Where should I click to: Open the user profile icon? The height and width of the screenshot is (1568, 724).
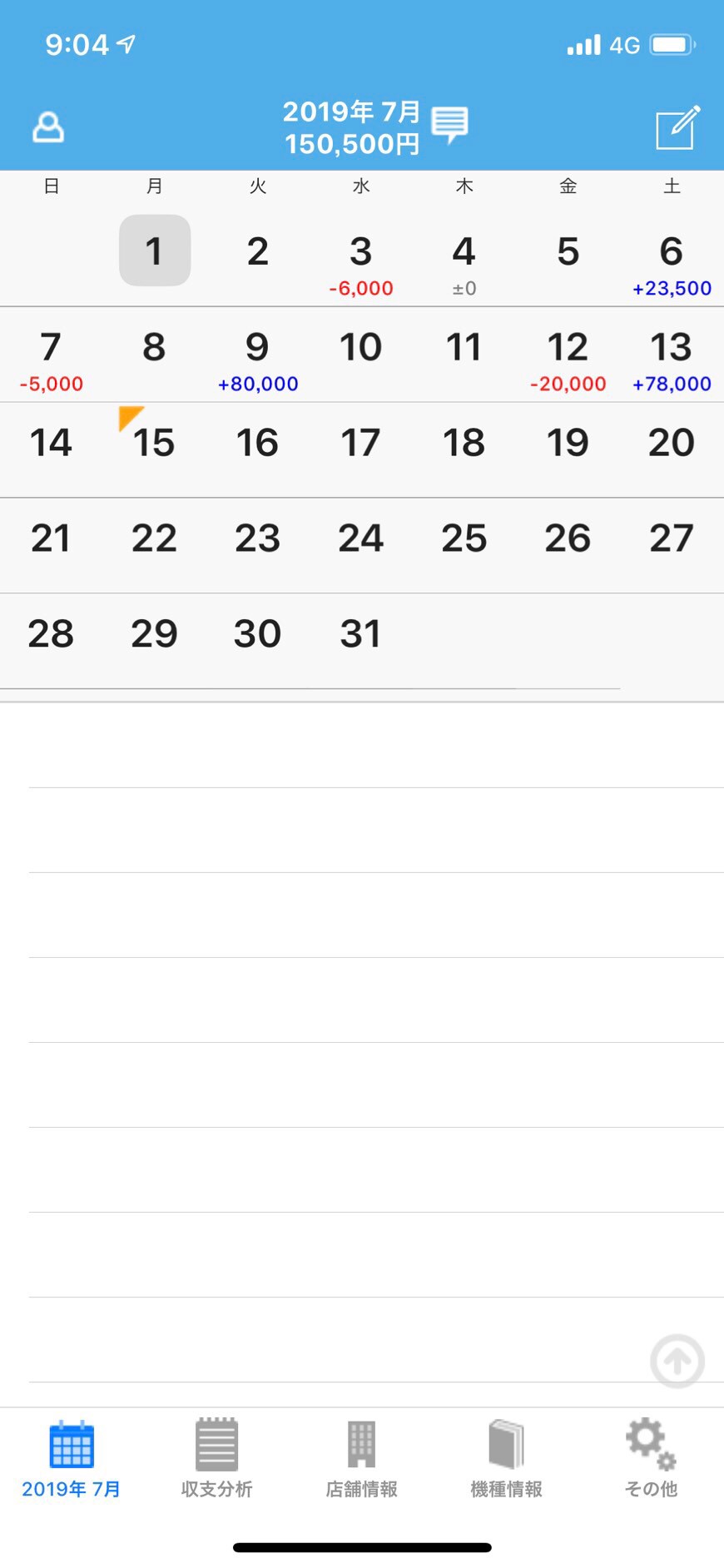[x=48, y=127]
